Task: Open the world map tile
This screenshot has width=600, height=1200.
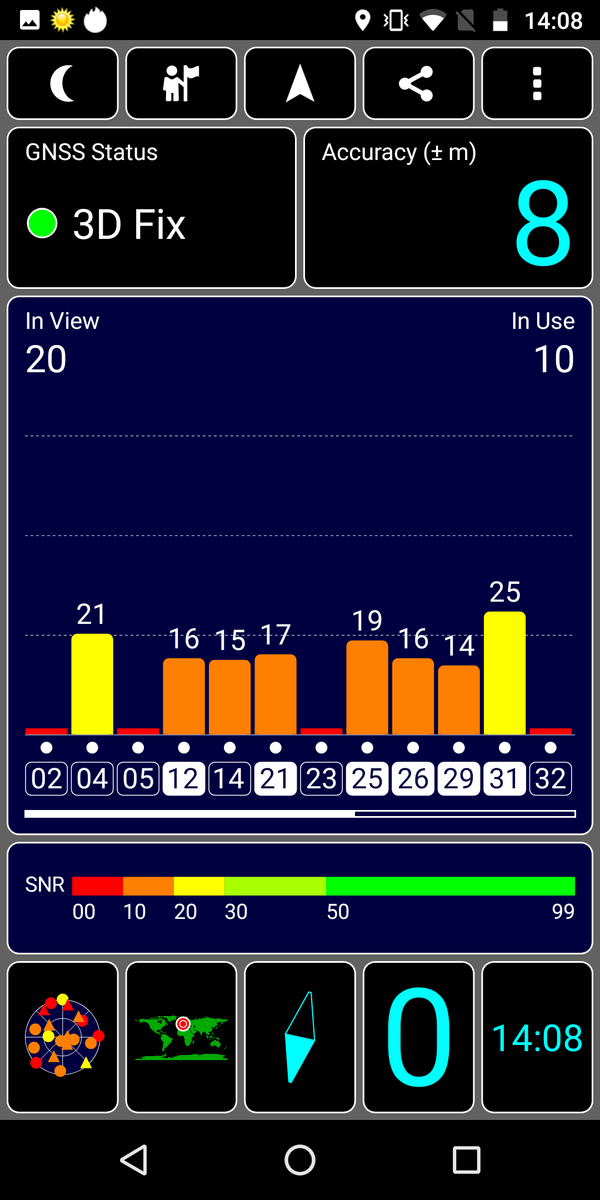Action: (x=182, y=1038)
